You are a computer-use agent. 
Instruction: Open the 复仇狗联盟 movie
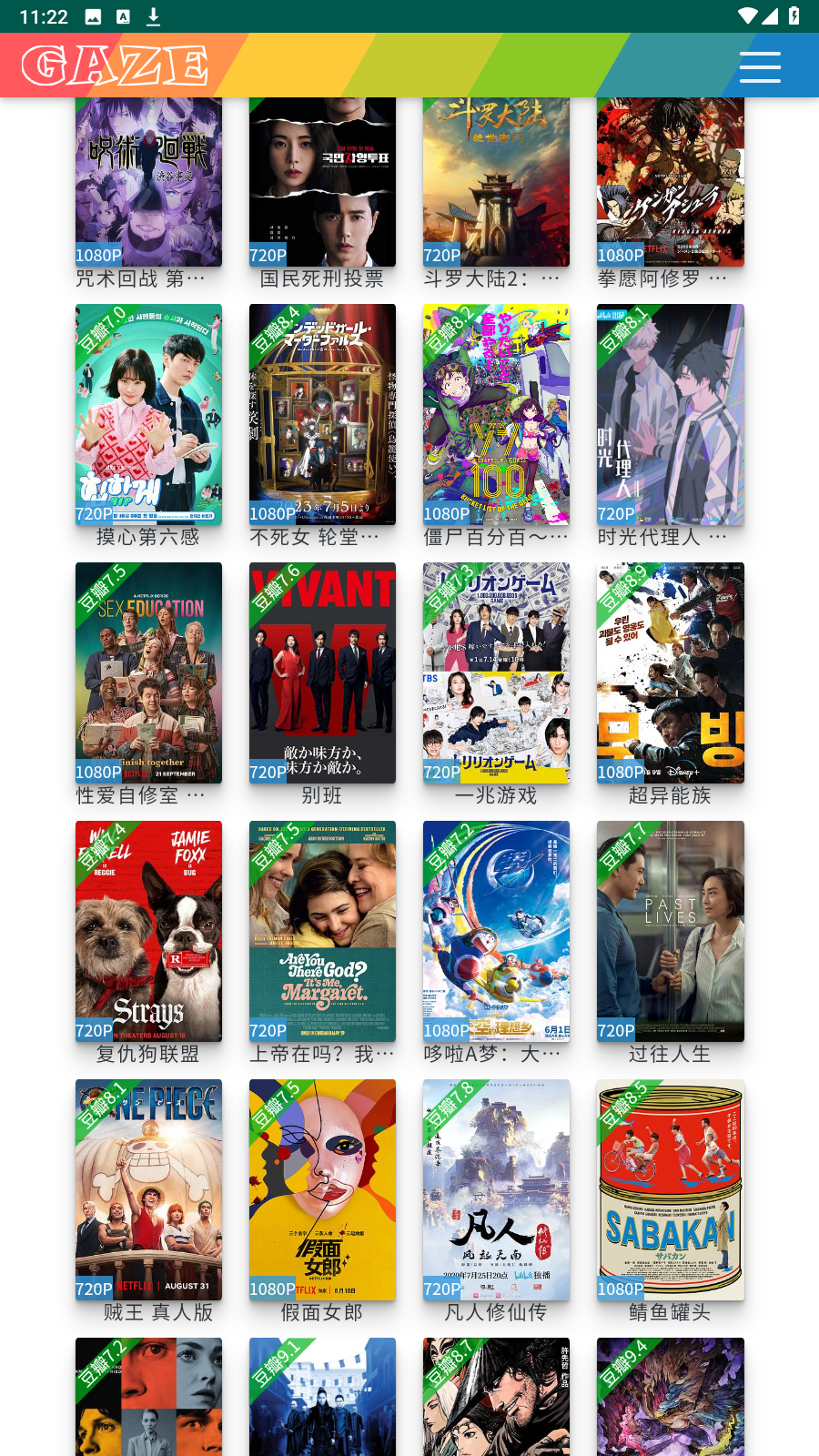148,931
